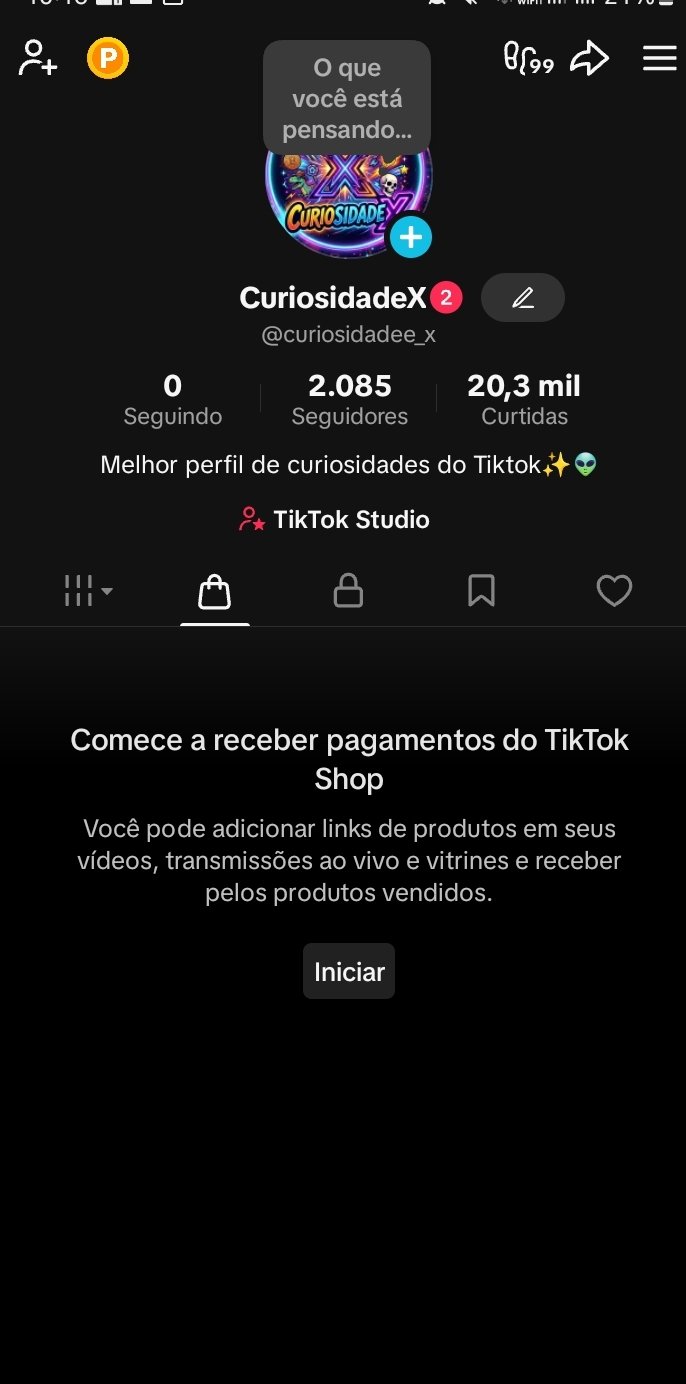Add a story with the blue plus badge
The height and width of the screenshot is (1384, 686).
(410, 238)
